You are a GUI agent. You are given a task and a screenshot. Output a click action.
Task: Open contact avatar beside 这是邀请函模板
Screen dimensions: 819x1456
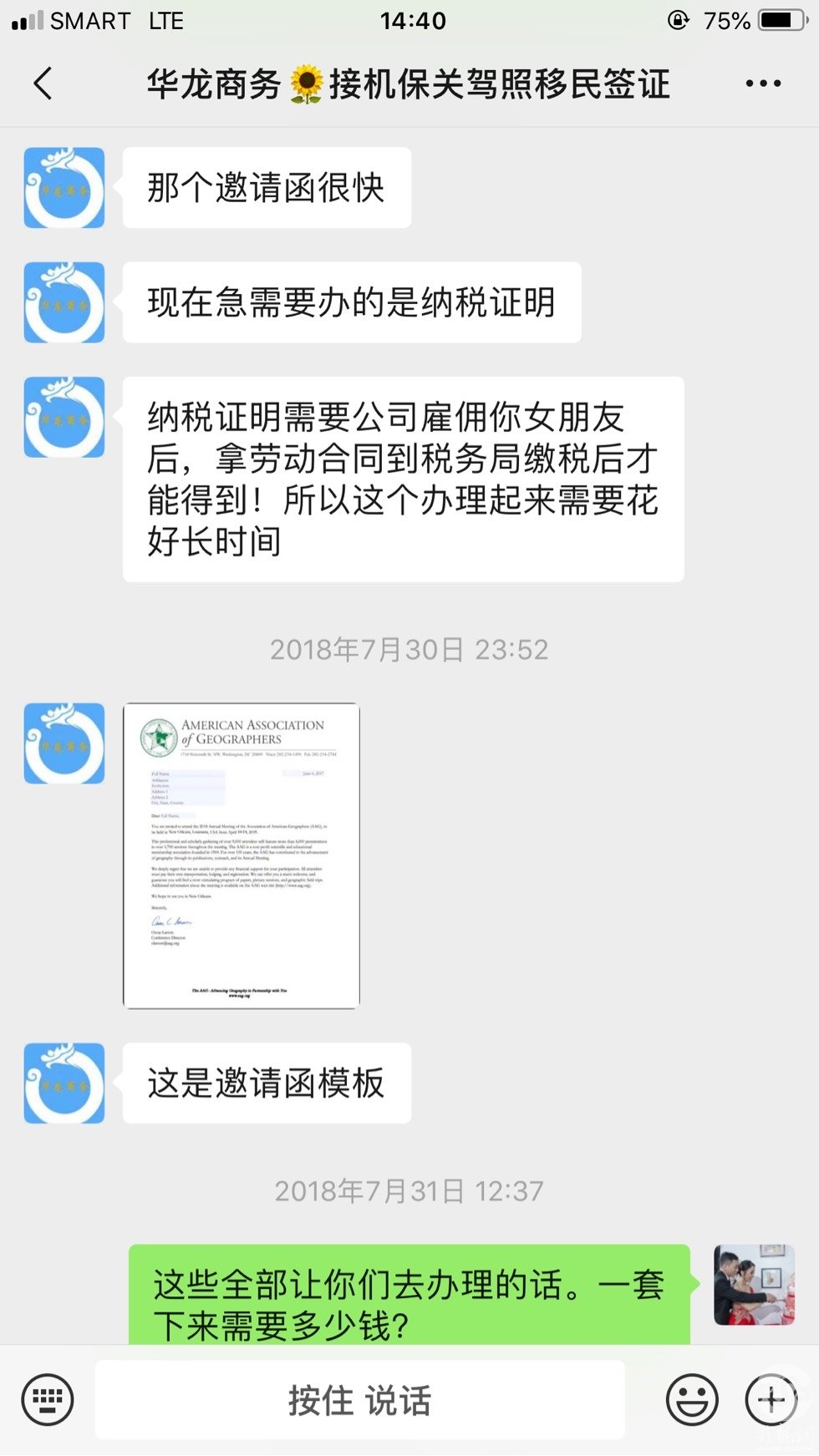(x=64, y=1083)
